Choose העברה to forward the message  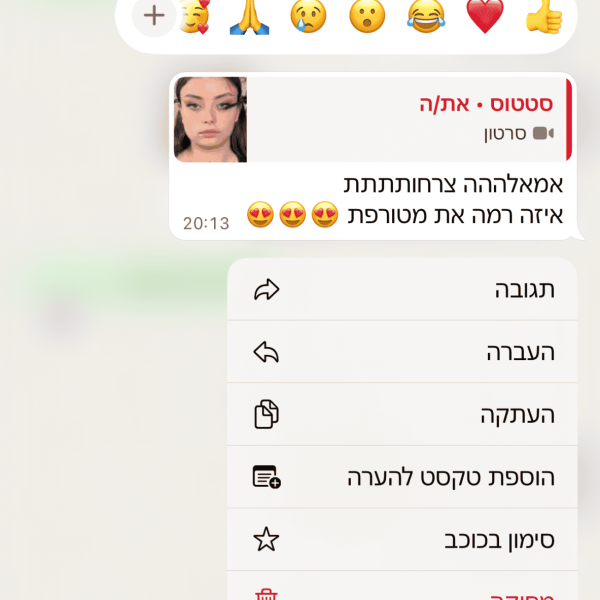click(x=402, y=352)
